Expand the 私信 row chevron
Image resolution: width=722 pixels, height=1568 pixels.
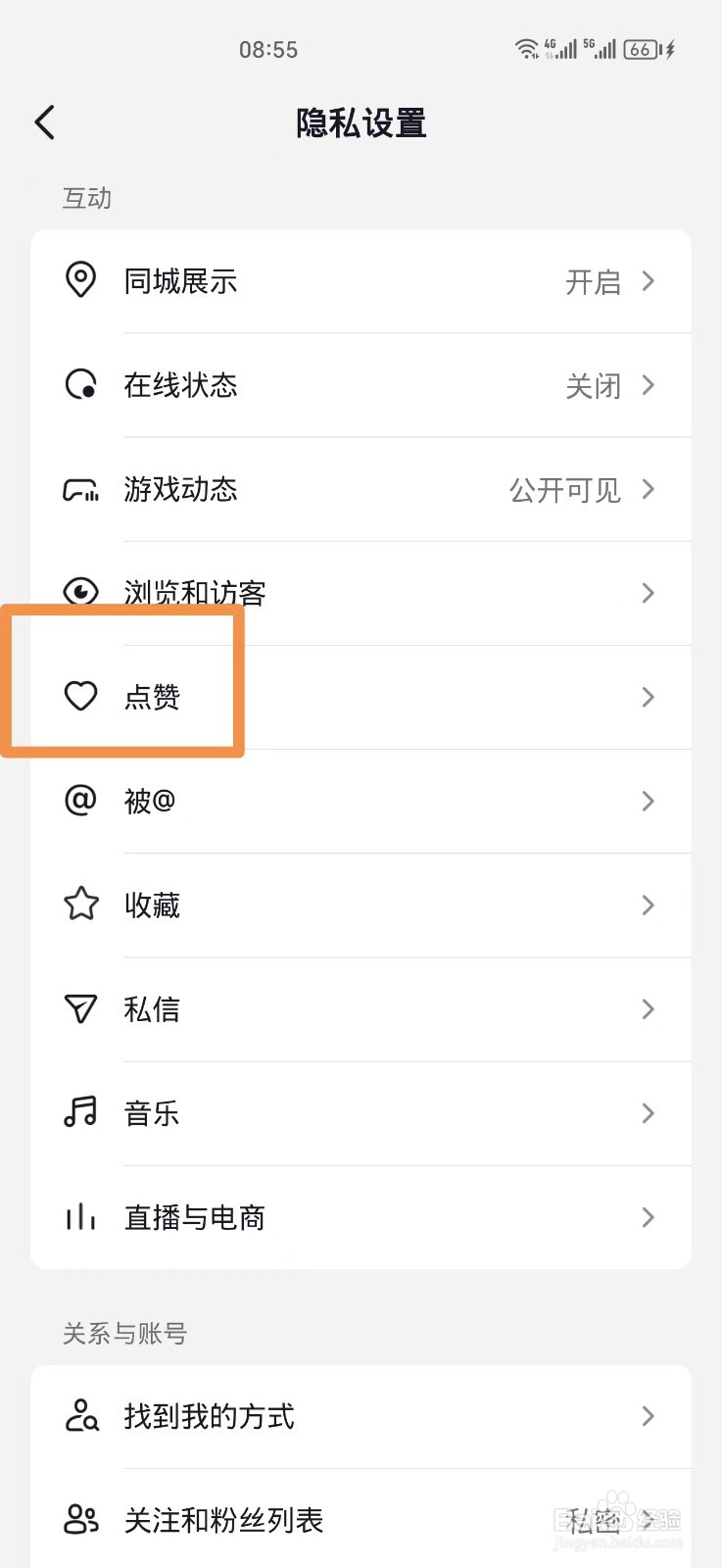(647, 1009)
